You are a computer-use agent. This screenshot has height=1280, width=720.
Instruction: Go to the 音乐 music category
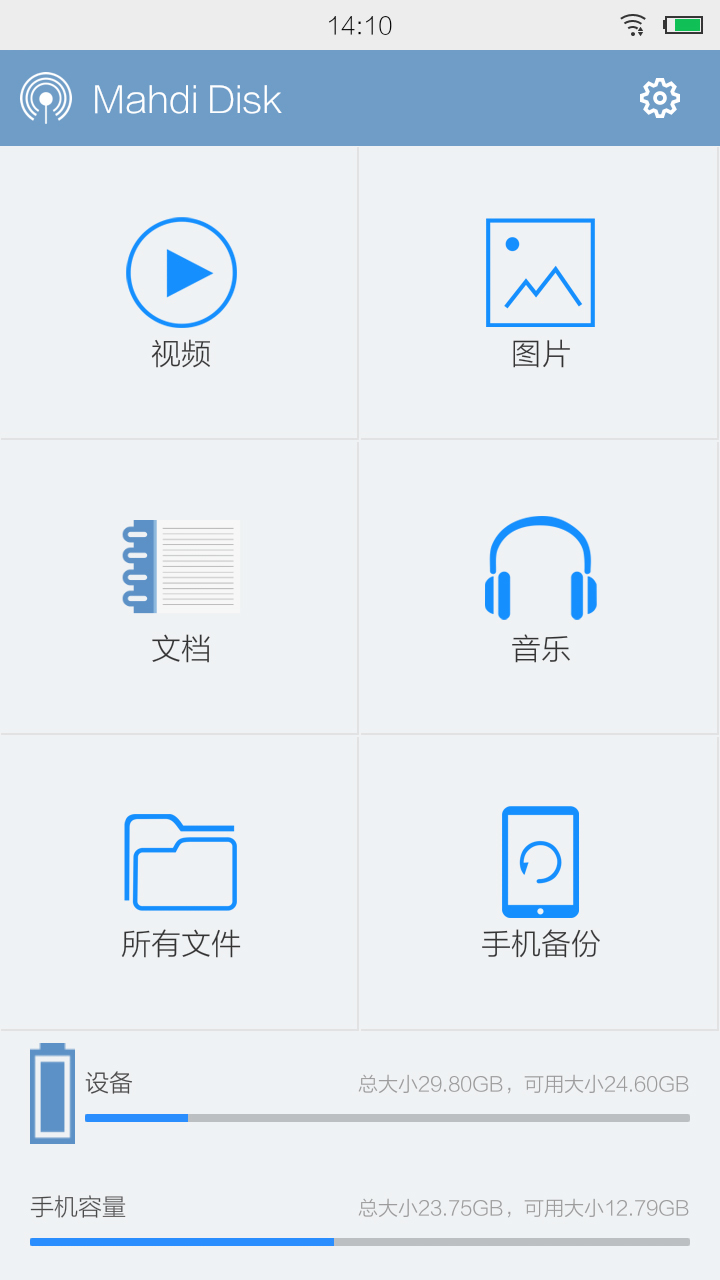[x=540, y=588]
